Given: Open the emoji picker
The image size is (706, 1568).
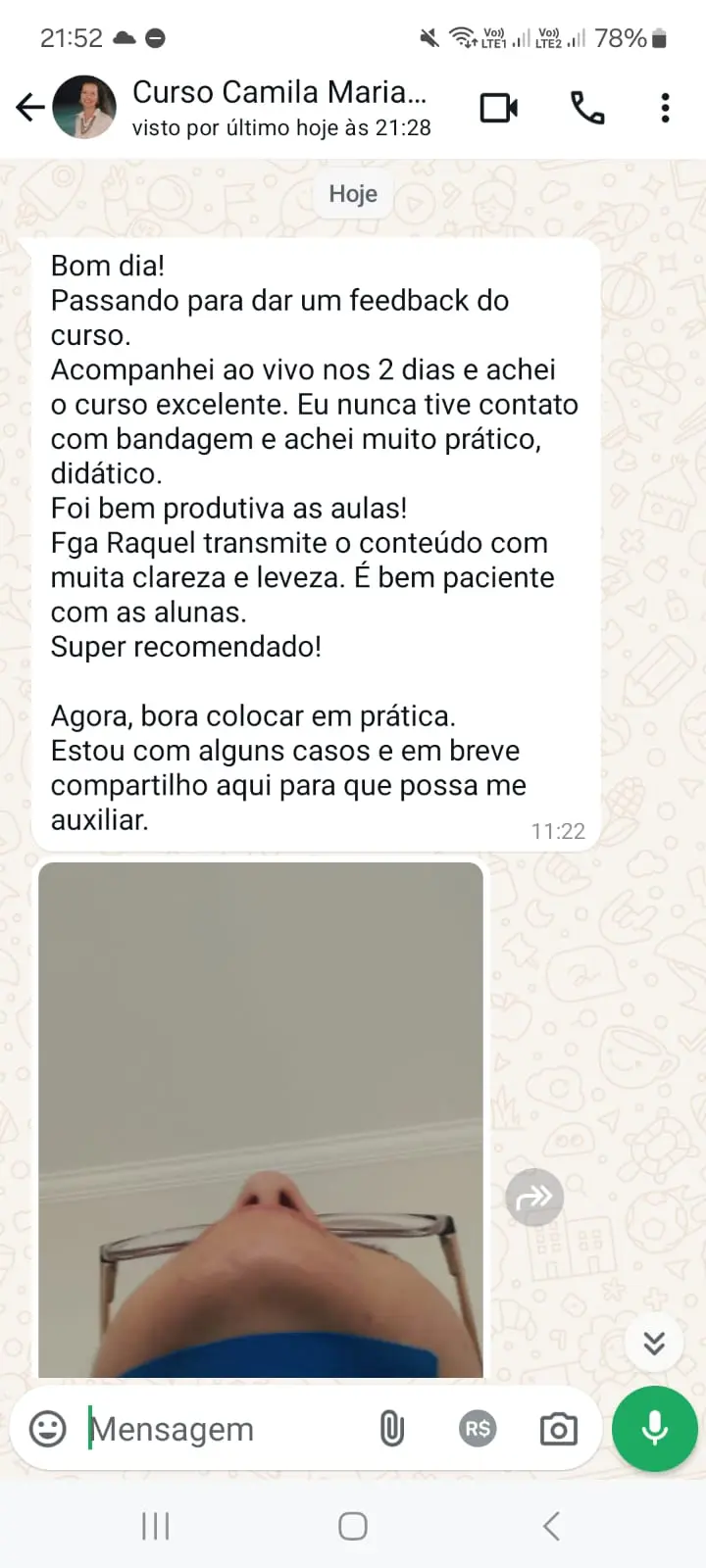Looking at the screenshot, I should point(47,1429).
